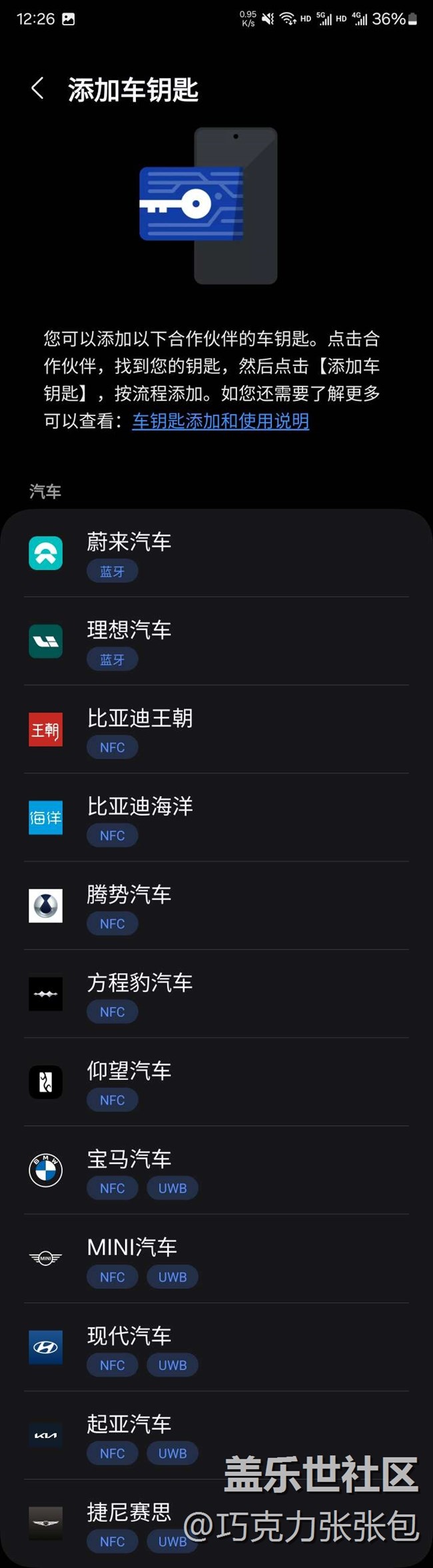This screenshot has height=1568, width=433.
Task: Go back from 添加车钥匙 page
Action: click(38, 89)
